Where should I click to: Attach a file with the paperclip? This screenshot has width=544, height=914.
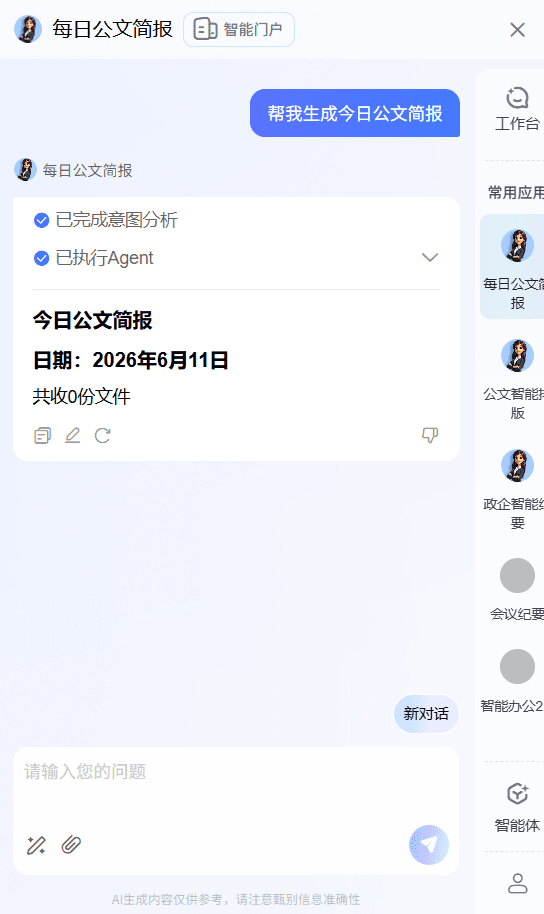click(71, 845)
